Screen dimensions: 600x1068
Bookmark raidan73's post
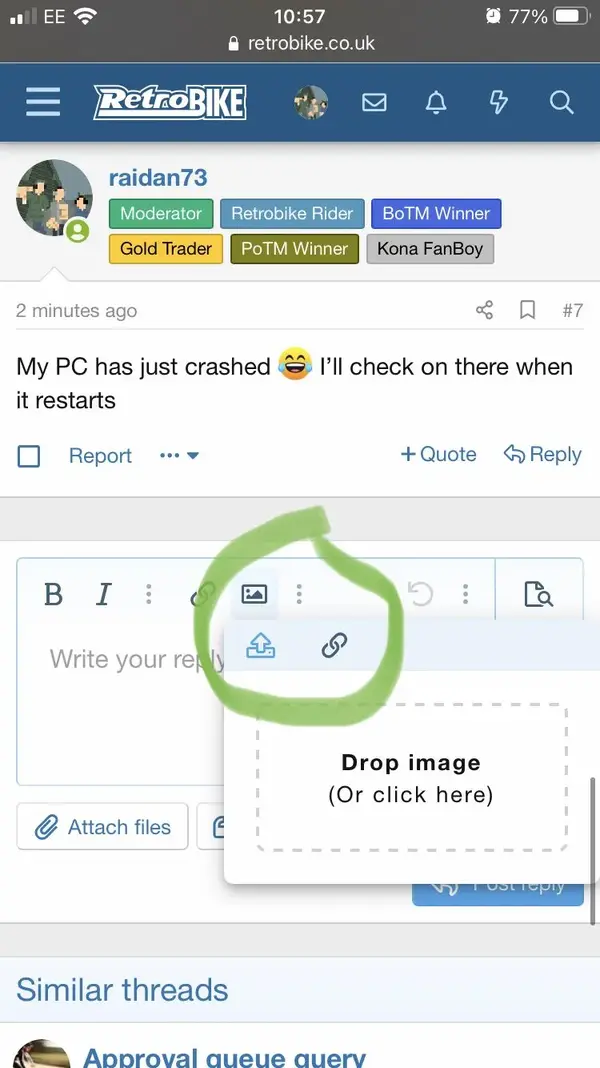click(527, 310)
